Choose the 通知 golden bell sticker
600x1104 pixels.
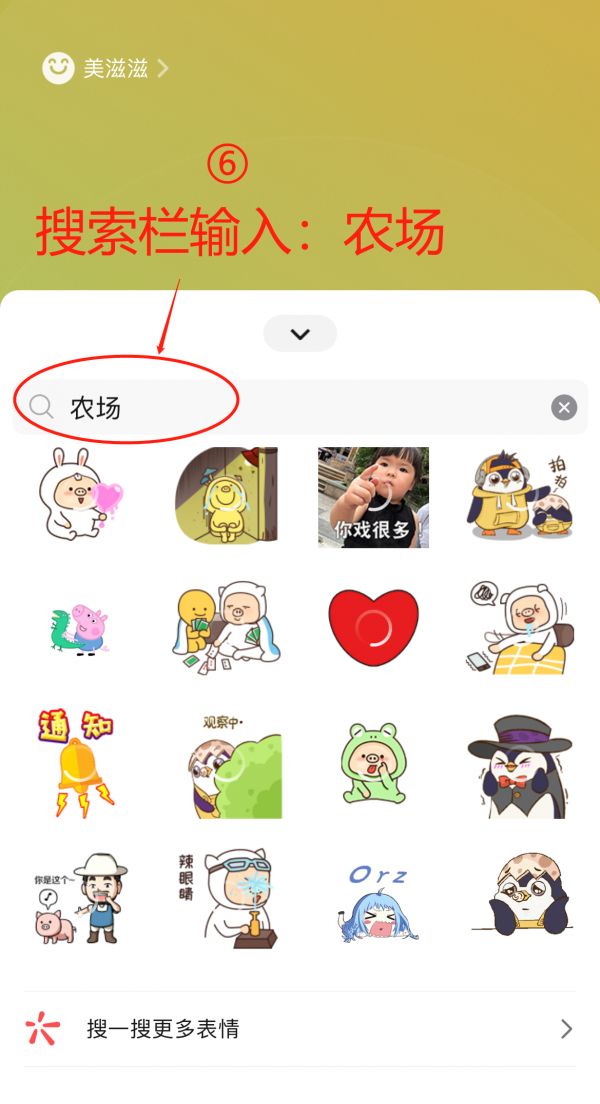coord(80,762)
